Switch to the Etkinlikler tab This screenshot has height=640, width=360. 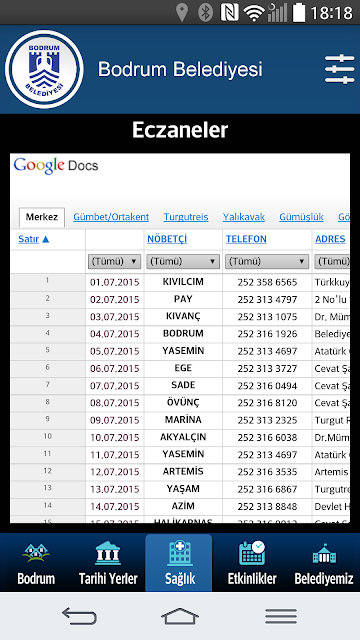pos(252,563)
